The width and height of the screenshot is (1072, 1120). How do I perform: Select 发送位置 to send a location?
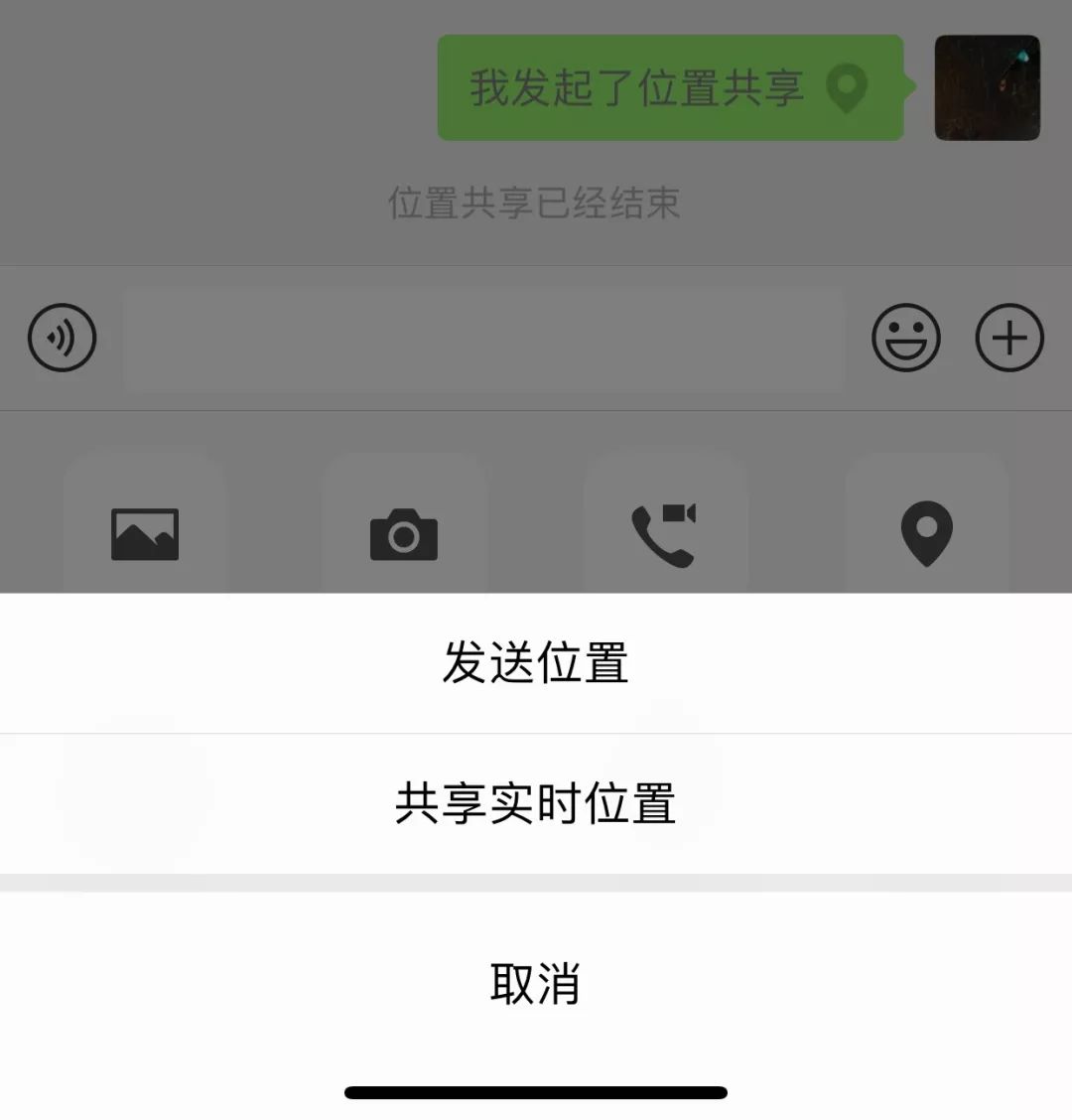(535, 663)
